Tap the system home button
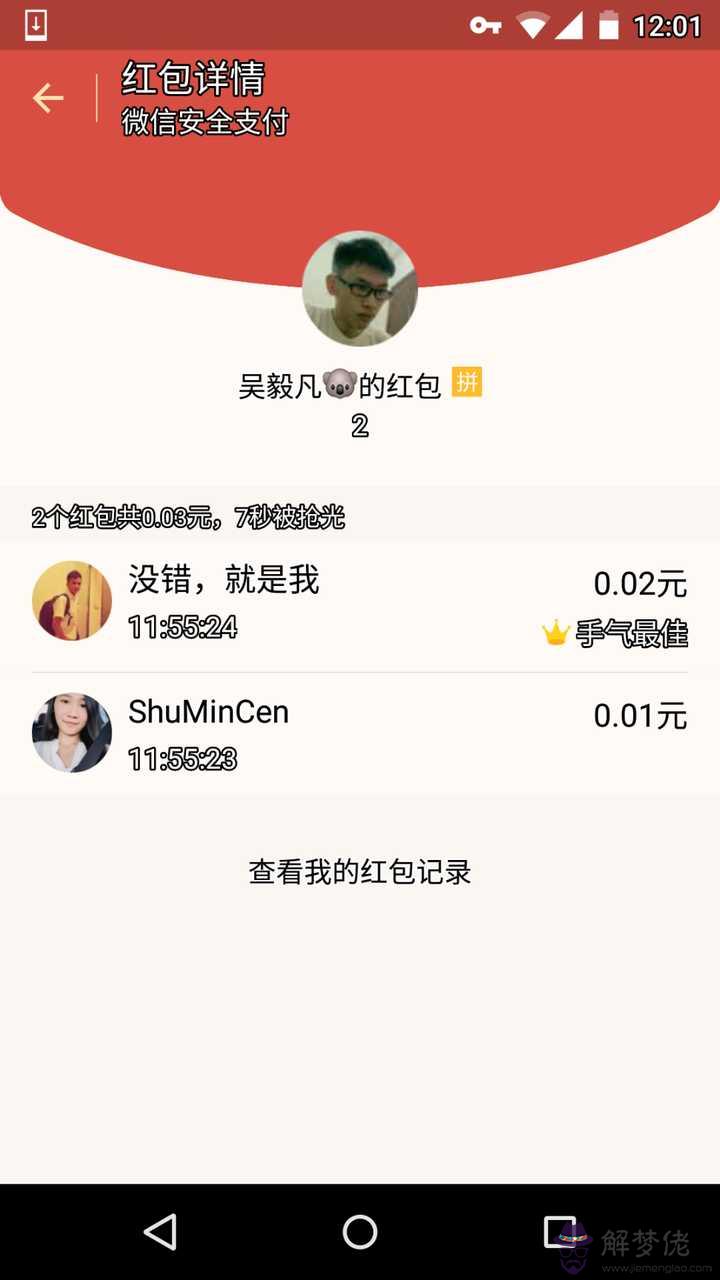The width and height of the screenshot is (720, 1280). (x=360, y=1232)
